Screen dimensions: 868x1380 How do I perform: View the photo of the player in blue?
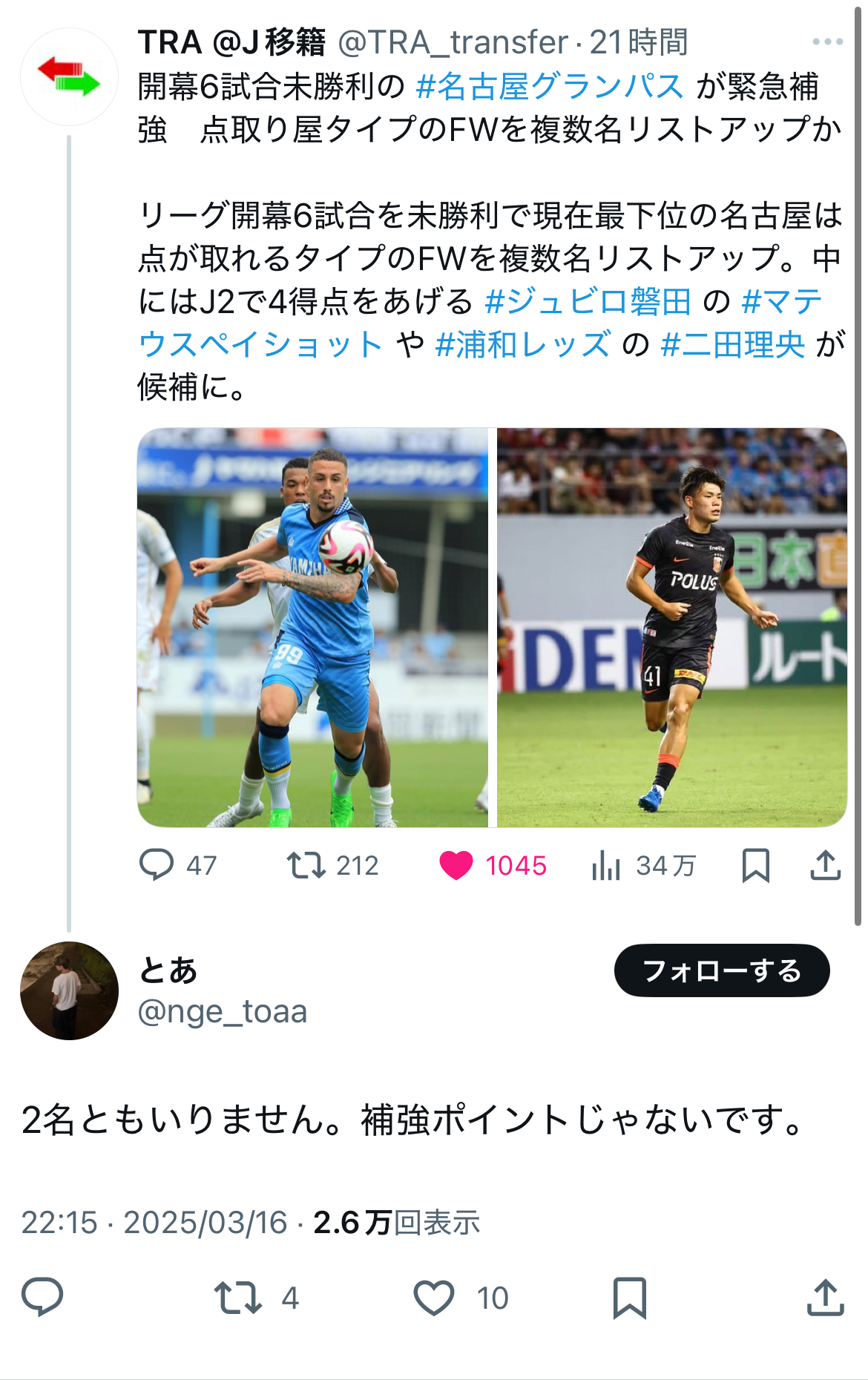pyautogui.click(x=312, y=627)
